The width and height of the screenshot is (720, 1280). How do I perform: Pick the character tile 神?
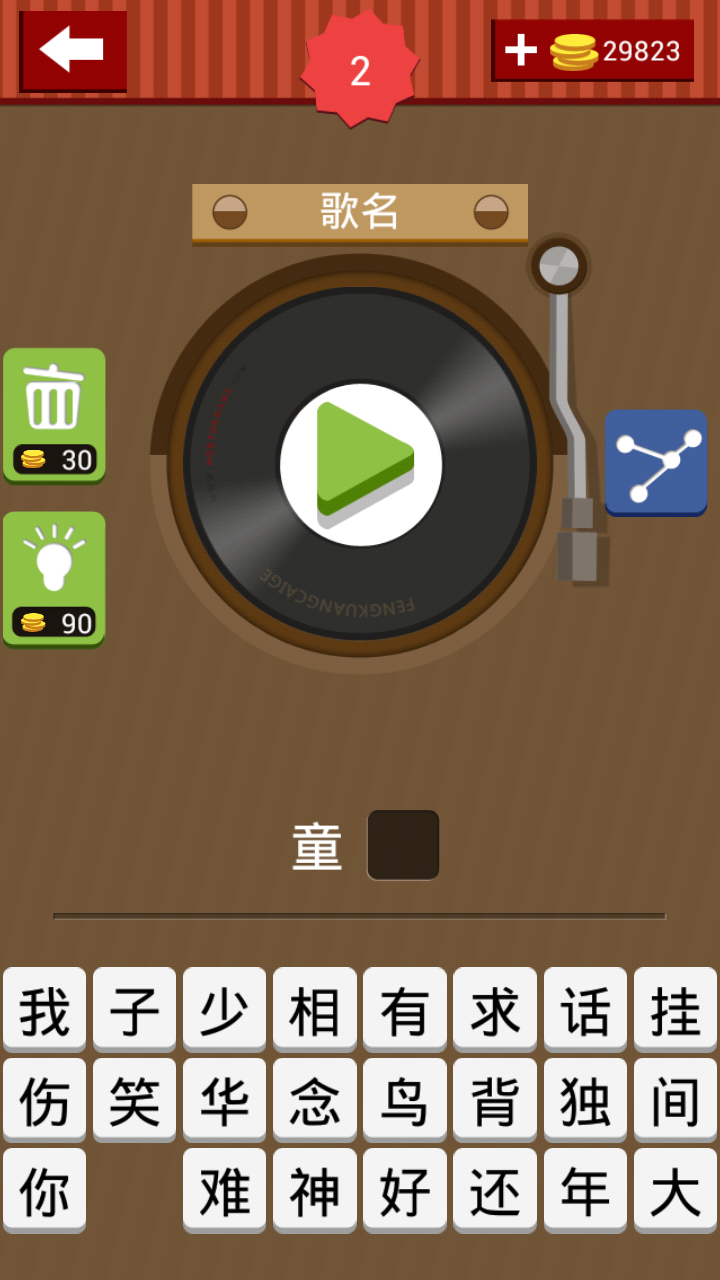point(314,1189)
